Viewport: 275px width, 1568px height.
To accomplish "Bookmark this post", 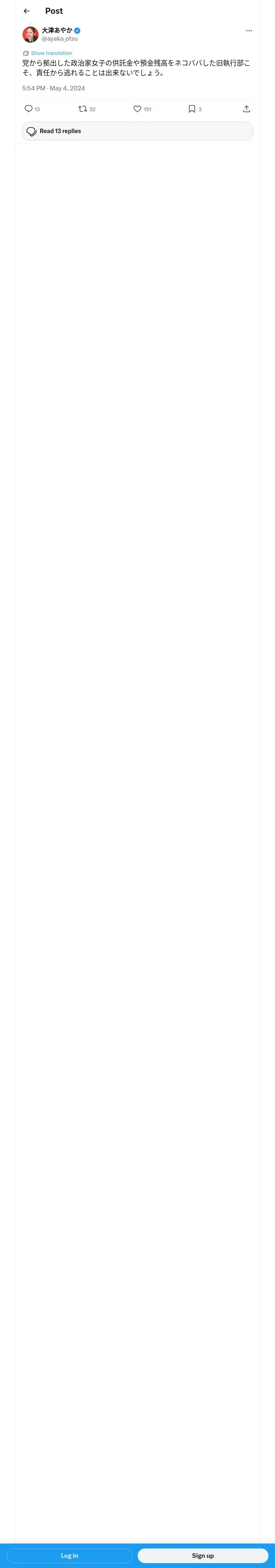I will pos(191,109).
